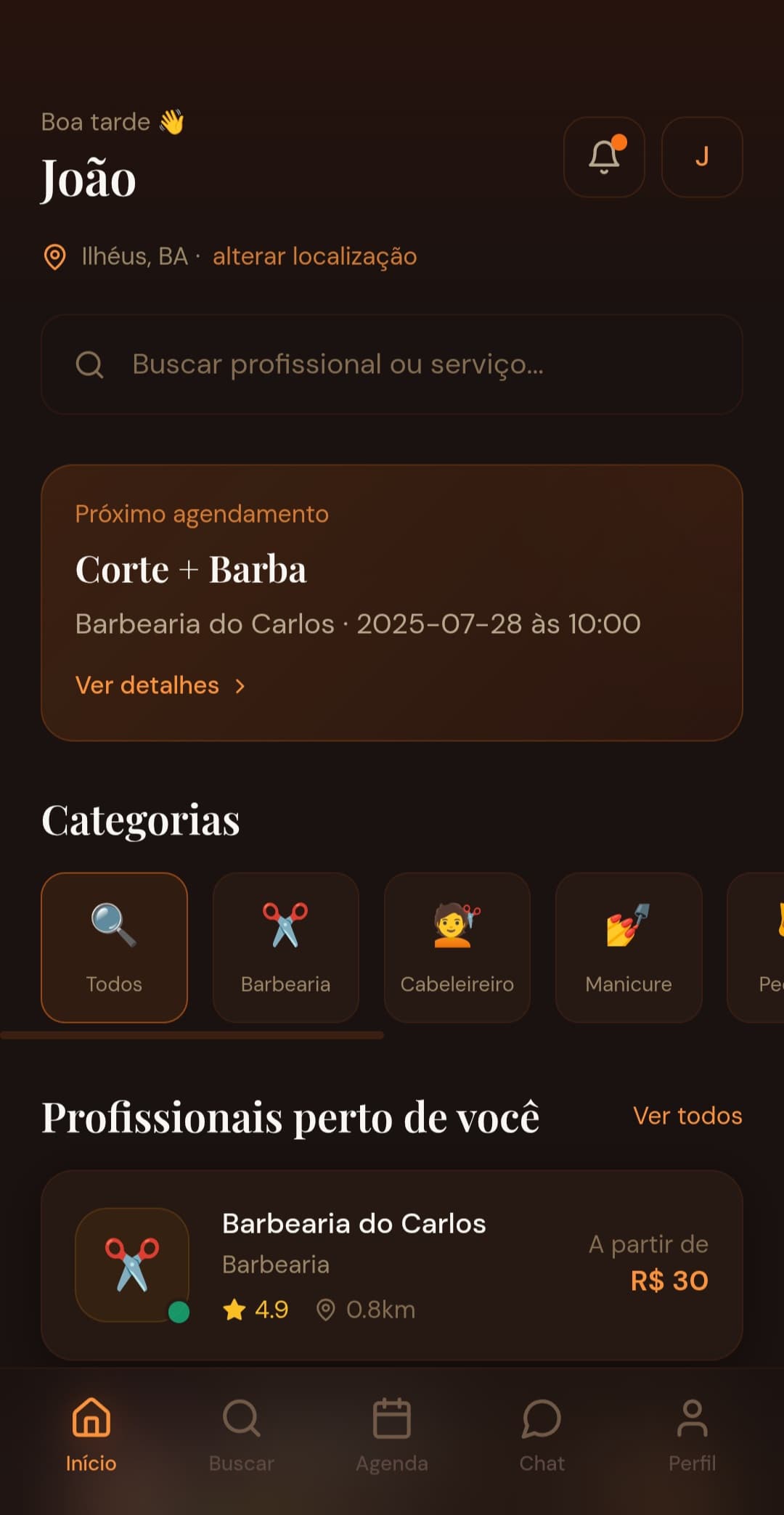The height and width of the screenshot is (1515, 784).
Task: Click the magnifier icon in the search bar
Action: tap(89, 364)
